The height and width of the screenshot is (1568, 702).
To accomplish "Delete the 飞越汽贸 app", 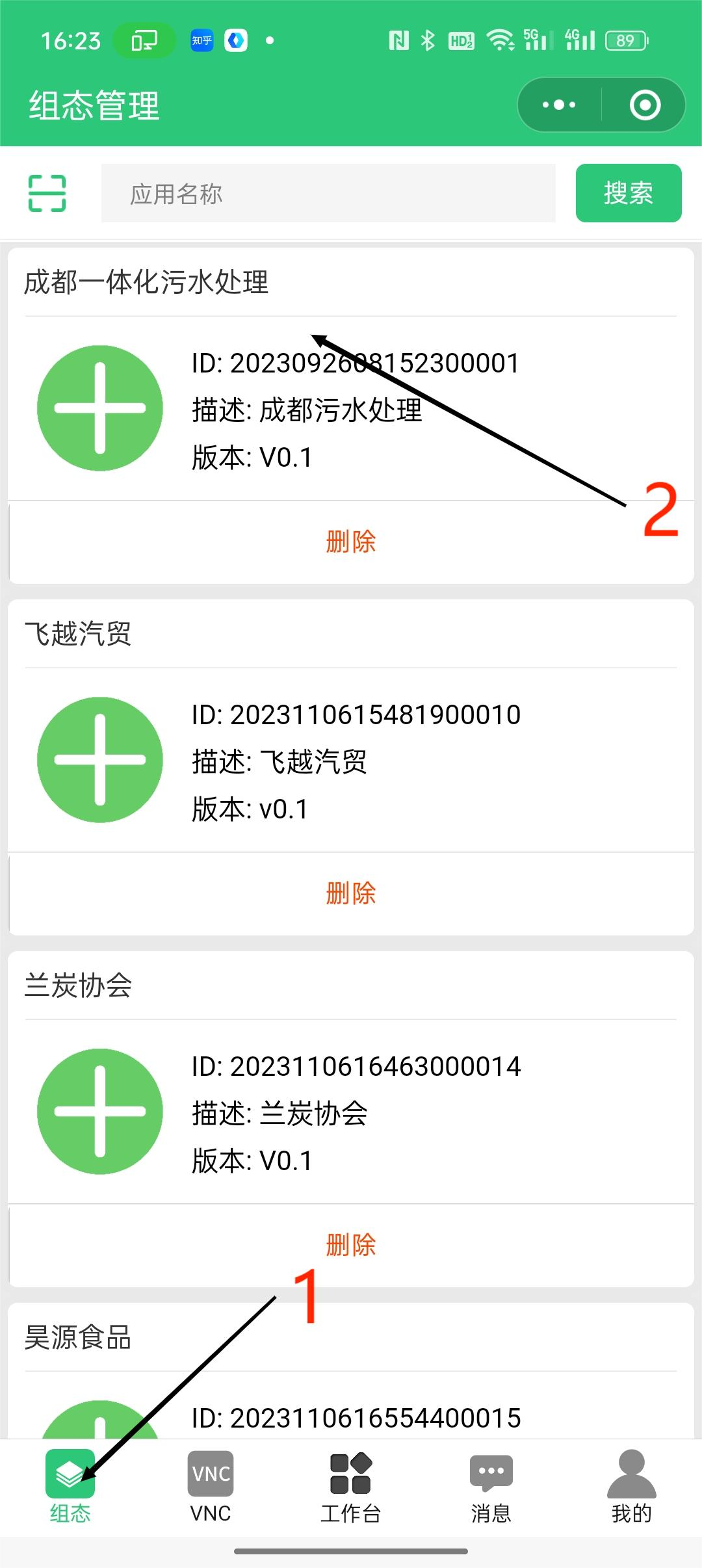I will tap(351, 893).
